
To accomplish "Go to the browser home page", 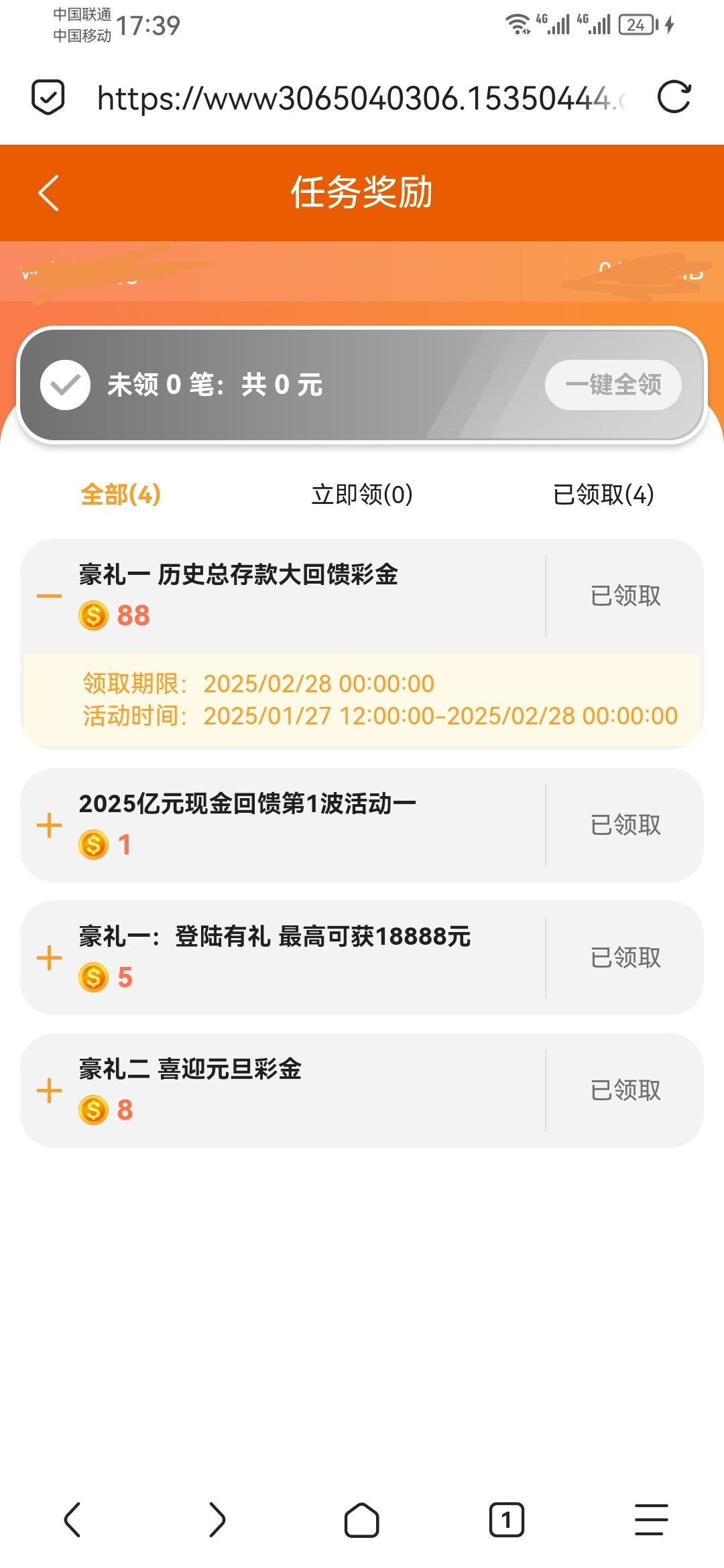I will point(362,1519).
